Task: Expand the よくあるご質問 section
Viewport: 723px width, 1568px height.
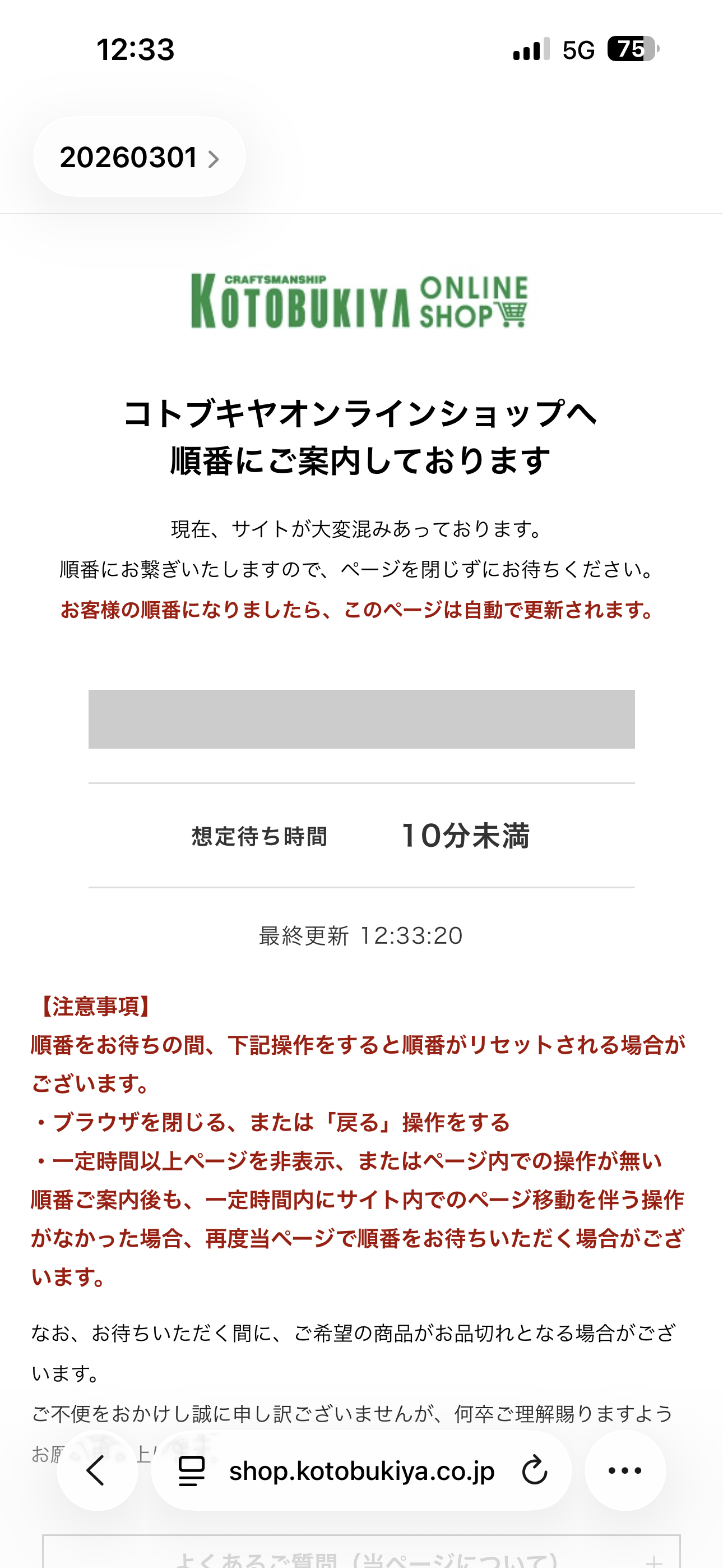Action: coord(654,1560)
